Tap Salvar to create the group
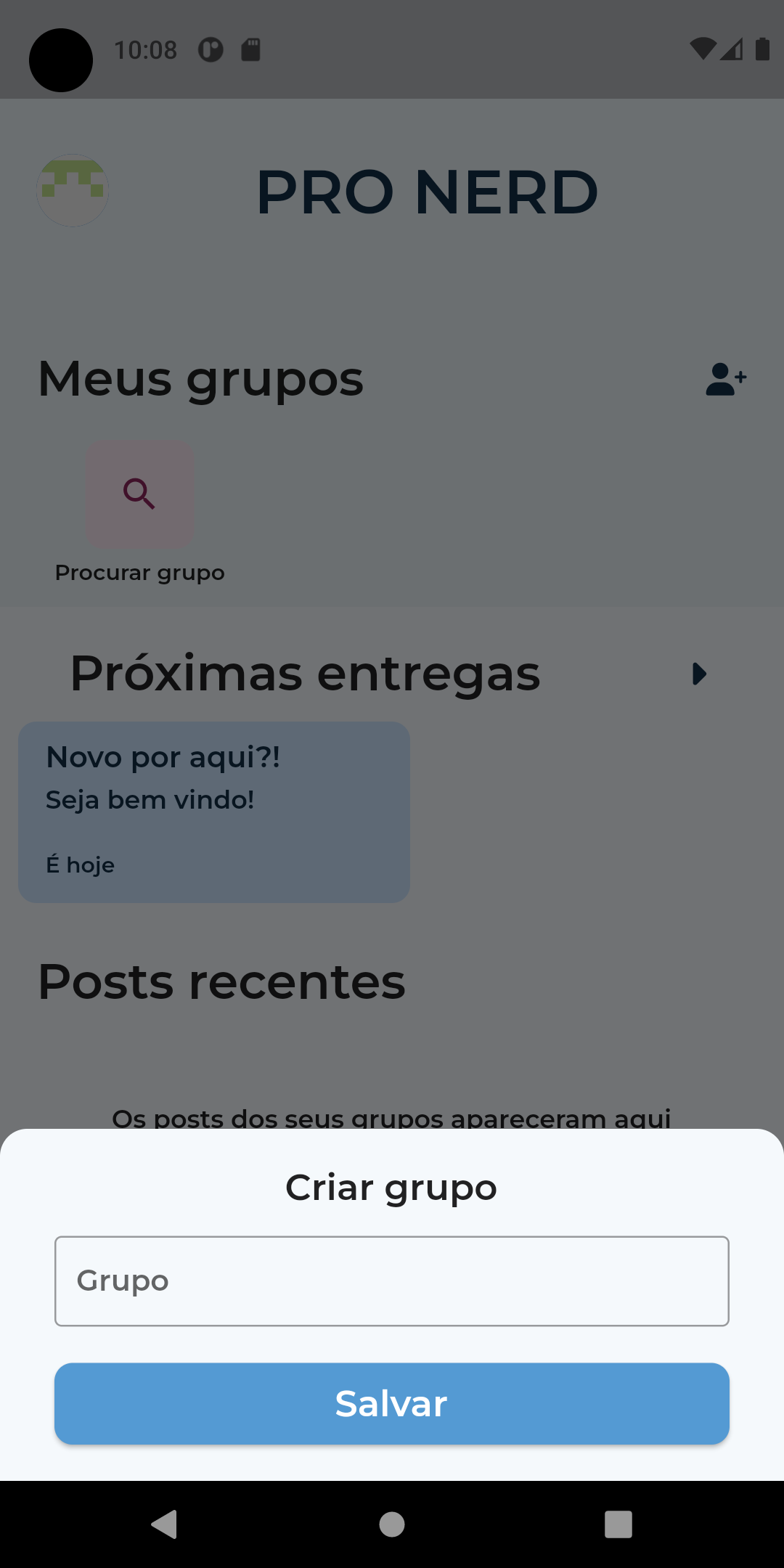 pyautogui.click(x=392, y=1403)
